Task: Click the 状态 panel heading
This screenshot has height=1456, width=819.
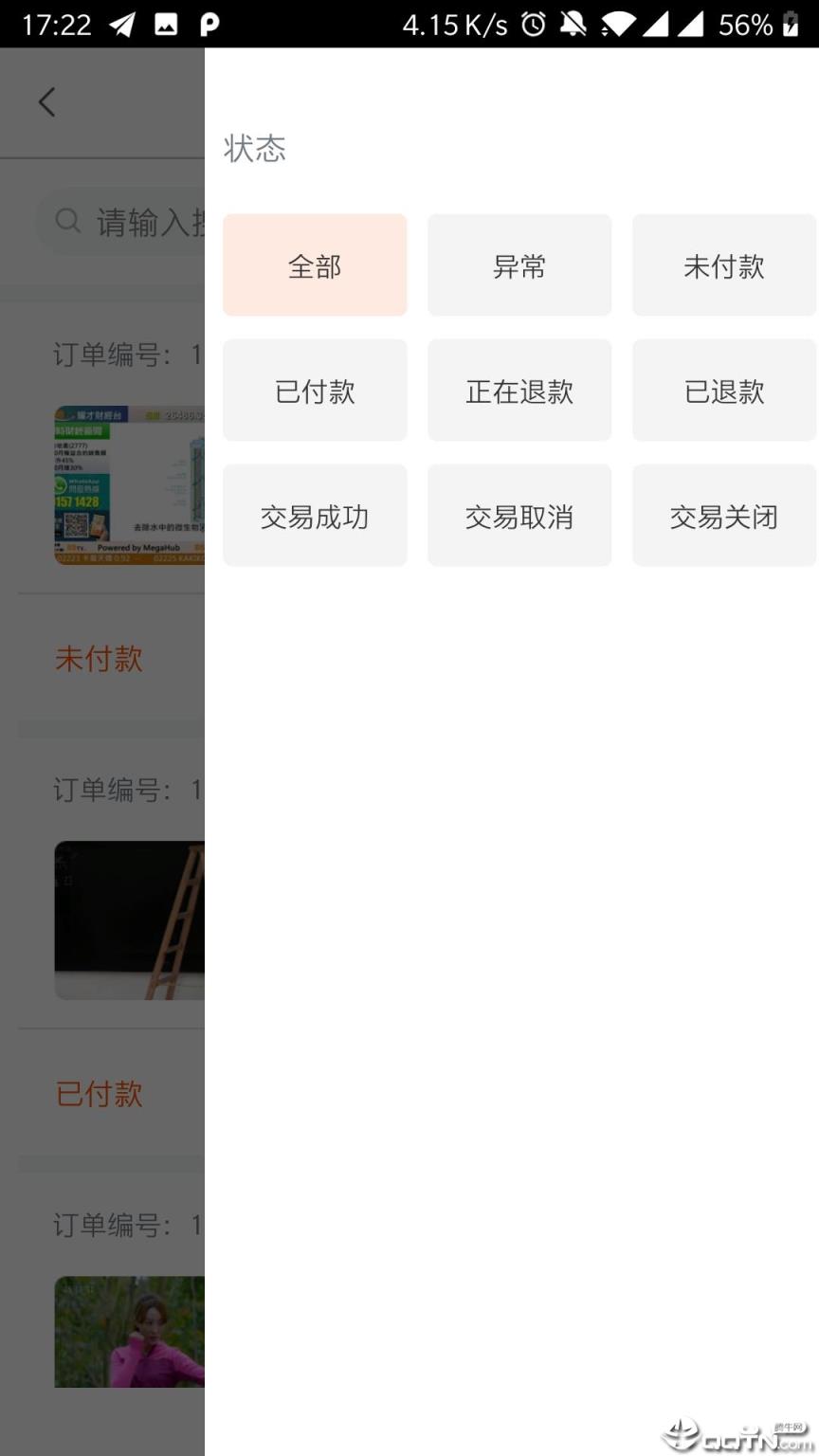Action: (255, 149)
